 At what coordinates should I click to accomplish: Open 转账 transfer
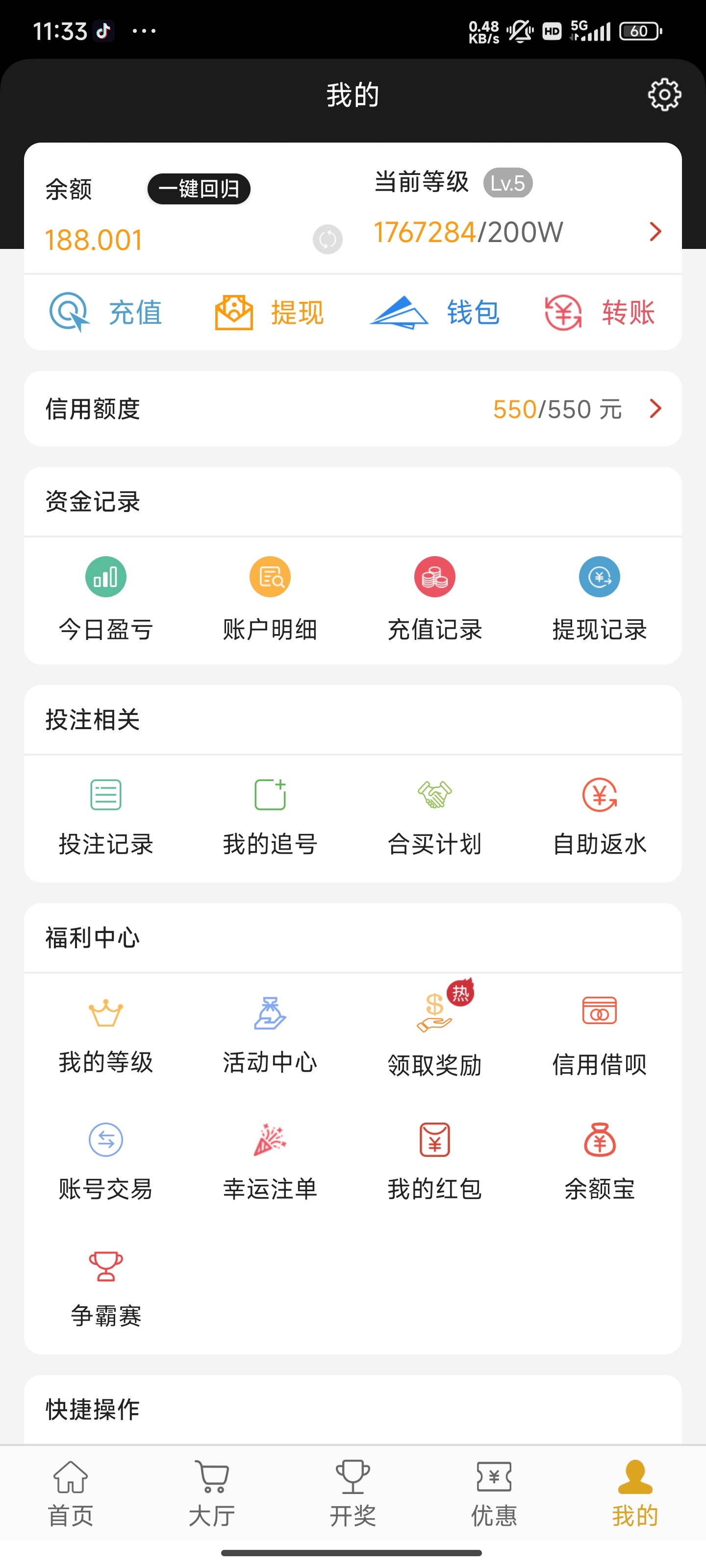click(600, 313)
